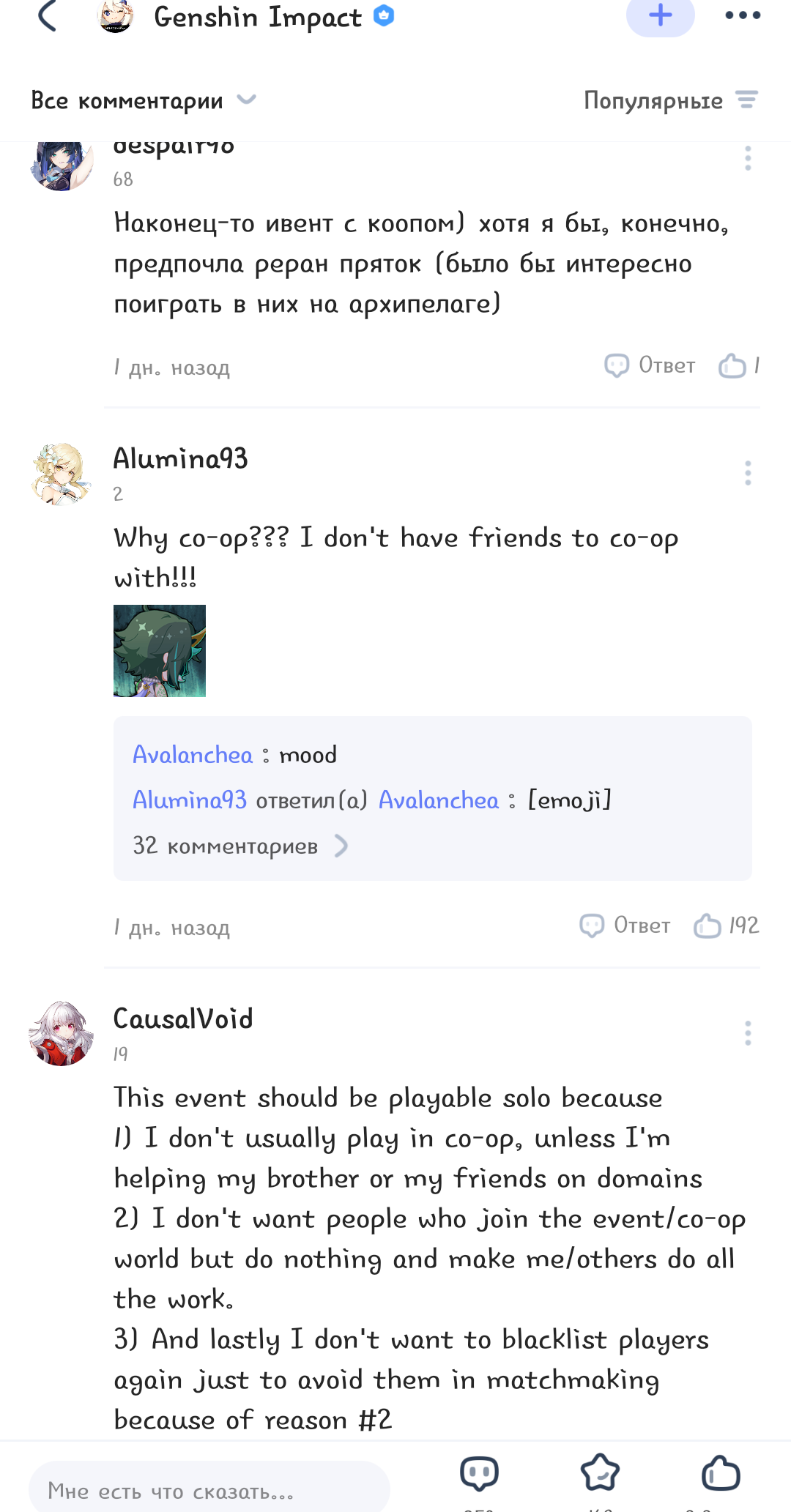Like Alumina93's comment with 192 likes
Screen dimensions: 791x1512
pyautogui.click(x=709, y=926)
